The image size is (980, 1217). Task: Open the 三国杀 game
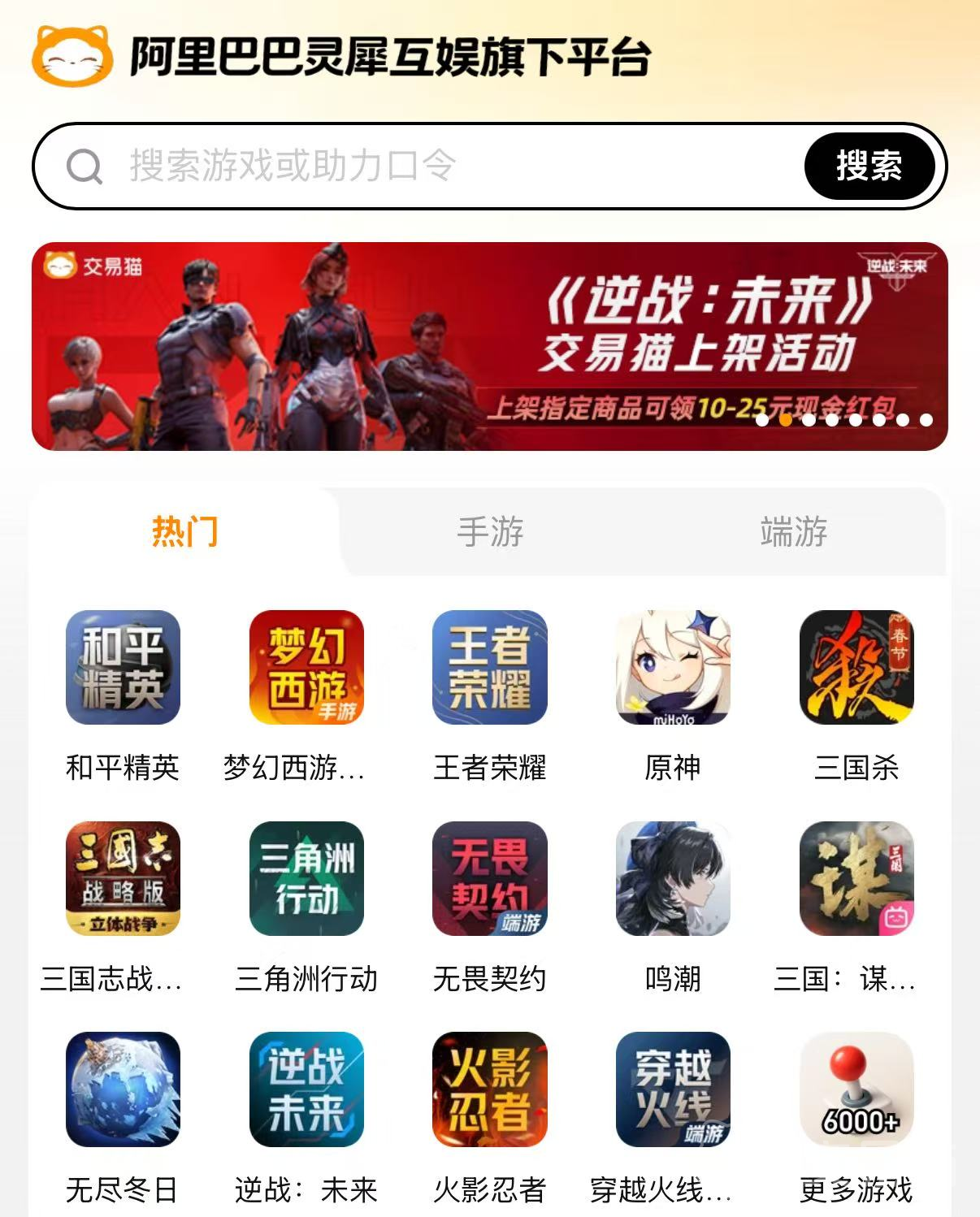point(856,668)
